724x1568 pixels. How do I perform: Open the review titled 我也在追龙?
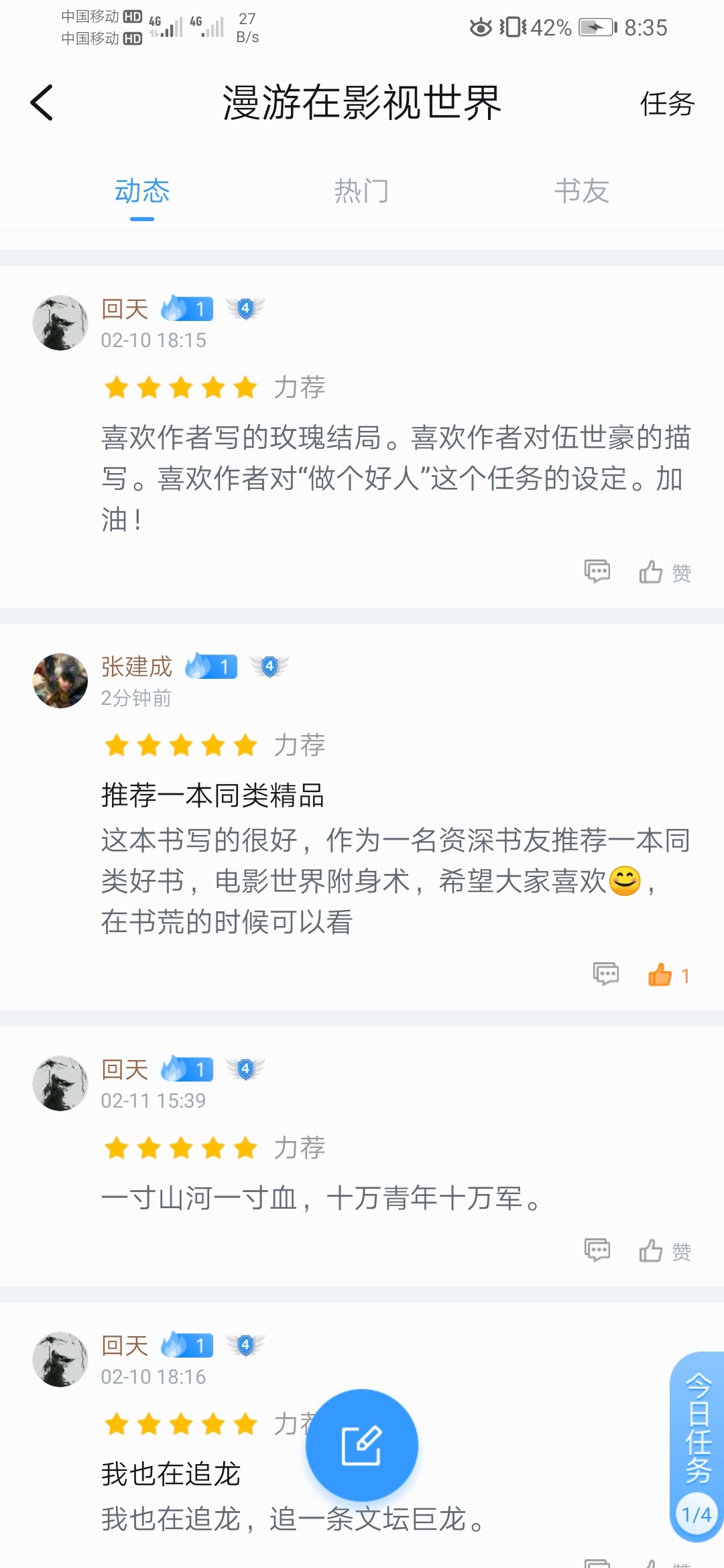coord(171,1474)
